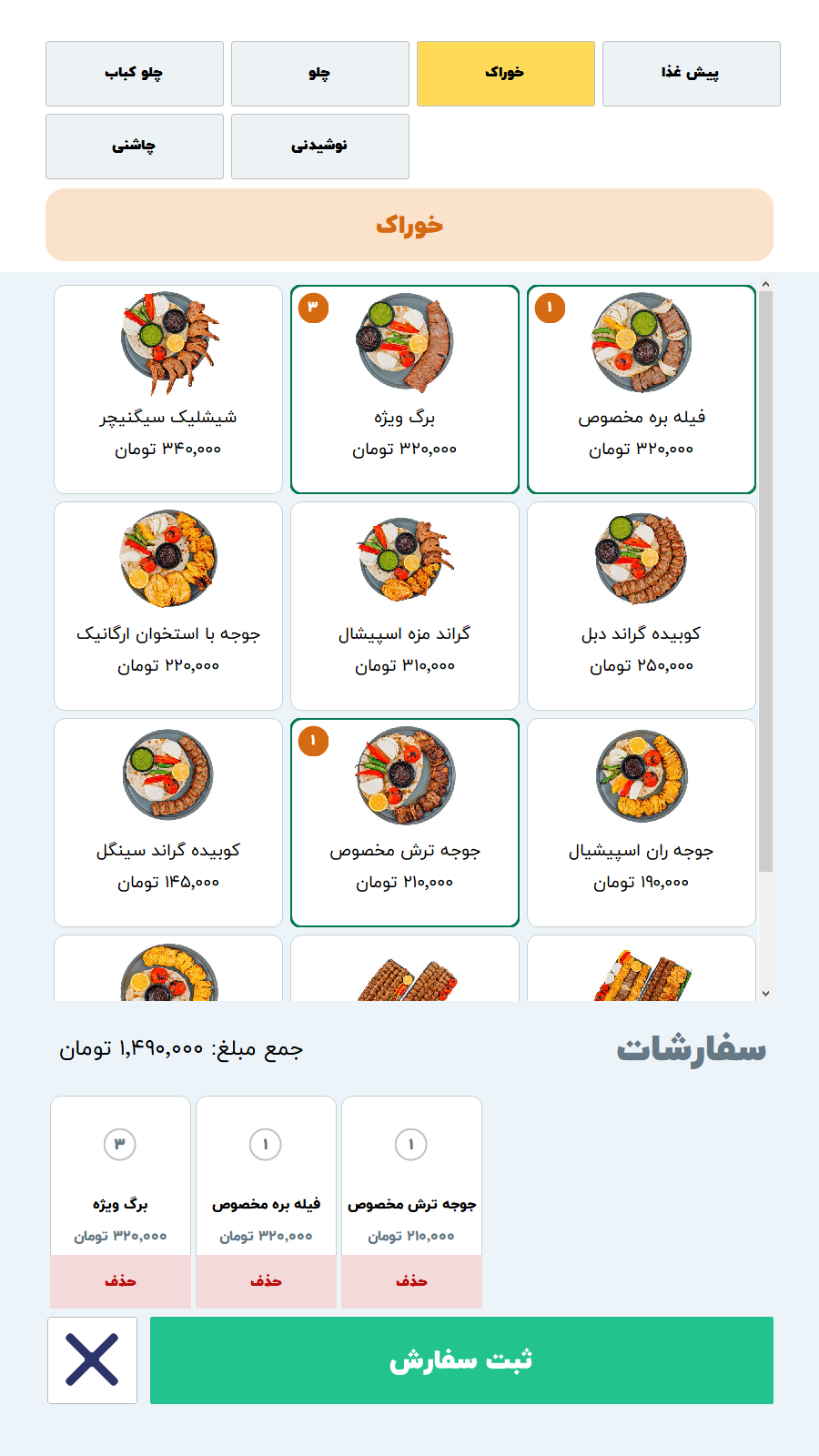The height and width of the screenshot is (1456, 819).
Task: Switch to the نوشیدنی category
Action: click(319, 147)
